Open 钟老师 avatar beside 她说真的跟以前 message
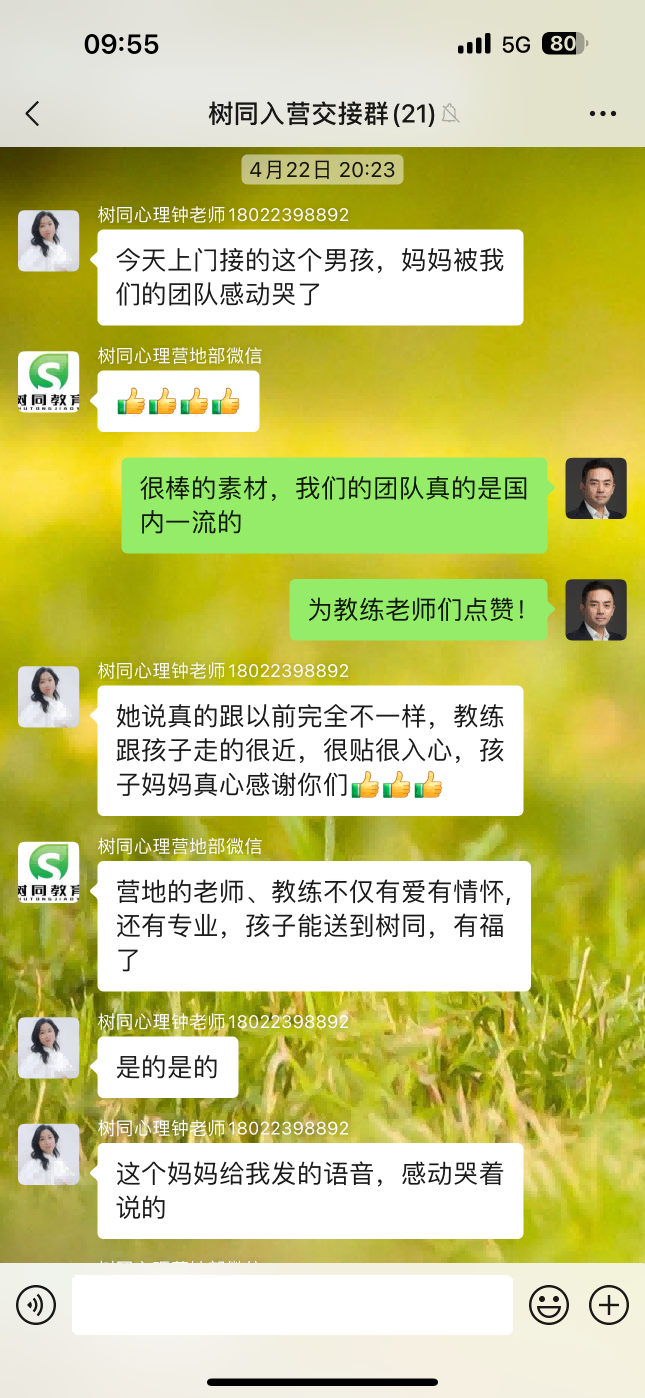This screenshot has width=645, height=1398. click(x=49, y=697)
